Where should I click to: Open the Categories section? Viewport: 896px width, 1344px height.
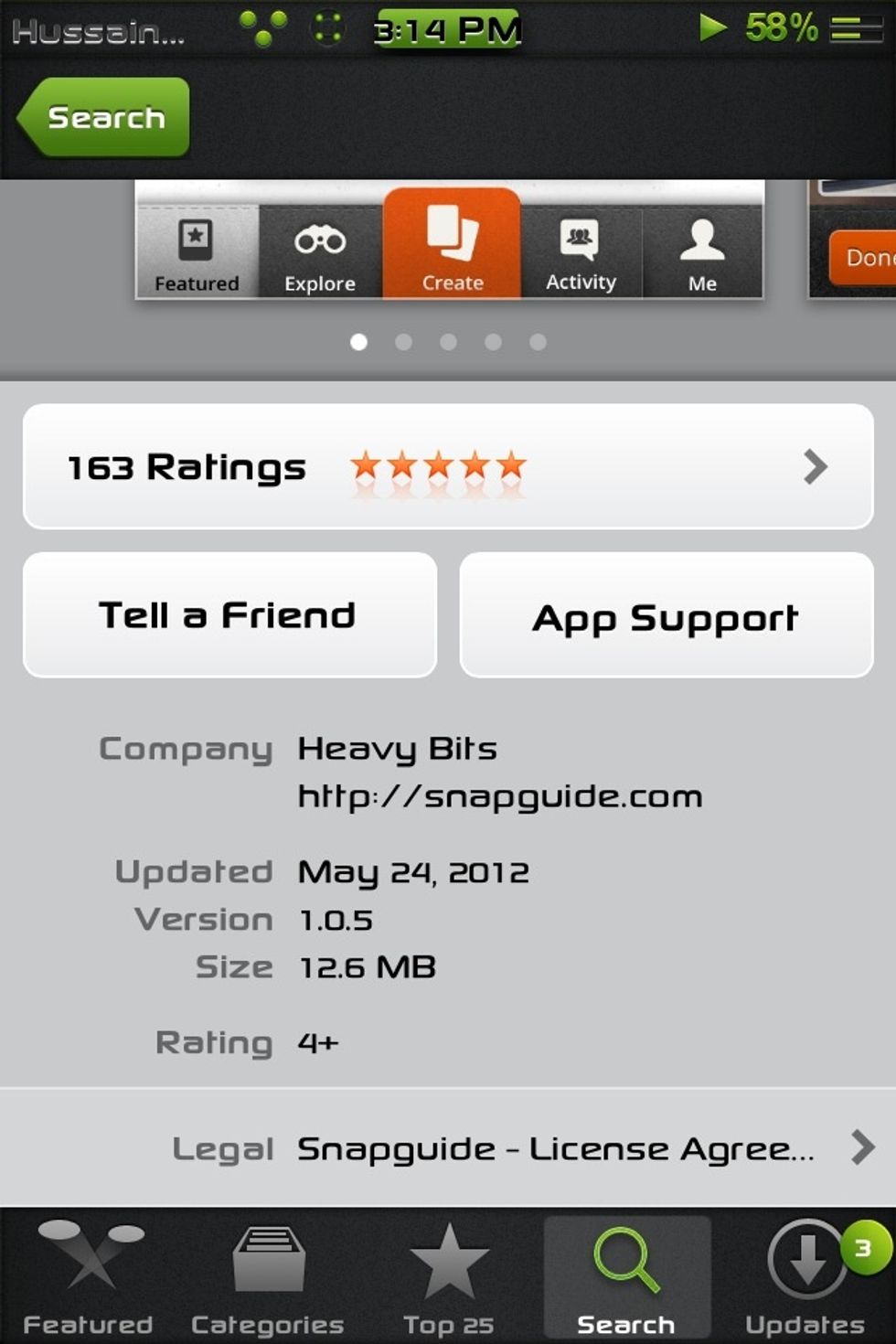pyautogui.click(x=266, y=1275)
